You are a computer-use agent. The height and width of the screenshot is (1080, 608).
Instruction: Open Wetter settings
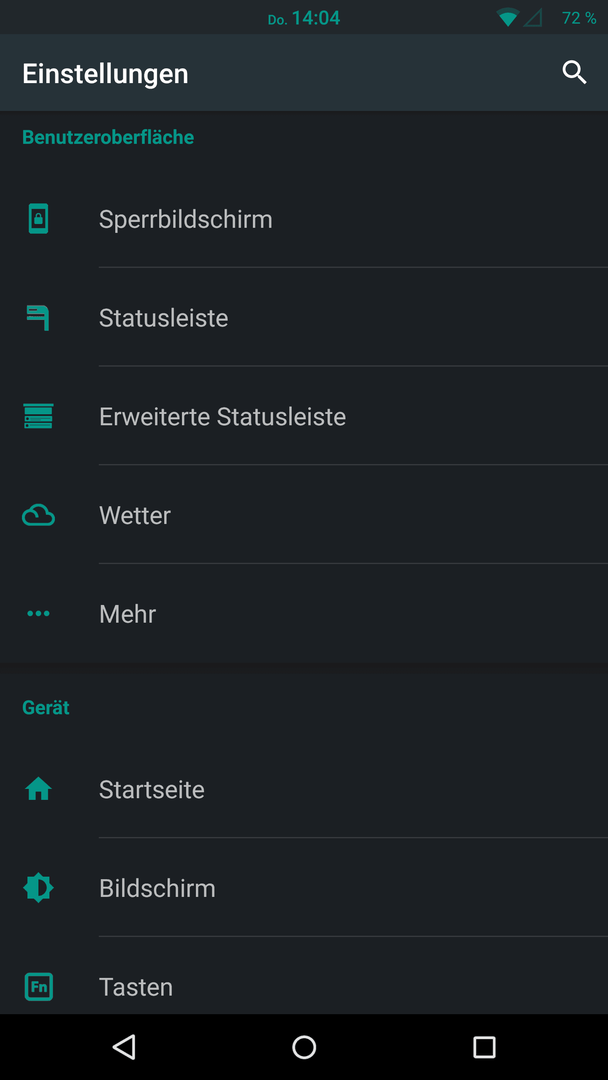pos(304,515)
